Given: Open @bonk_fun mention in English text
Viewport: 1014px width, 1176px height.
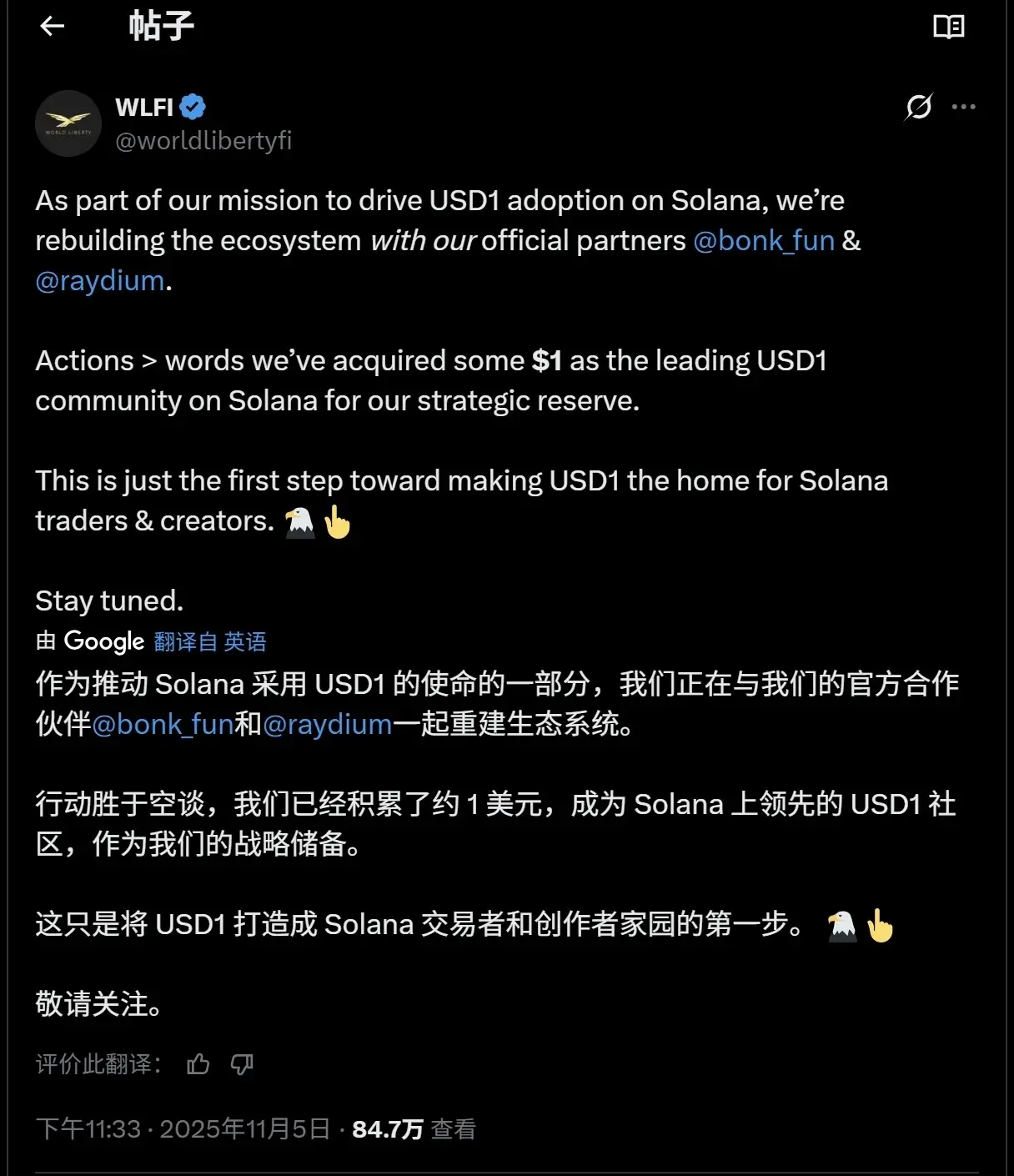Looking at the screenshot, I should [x=764, y=241].
